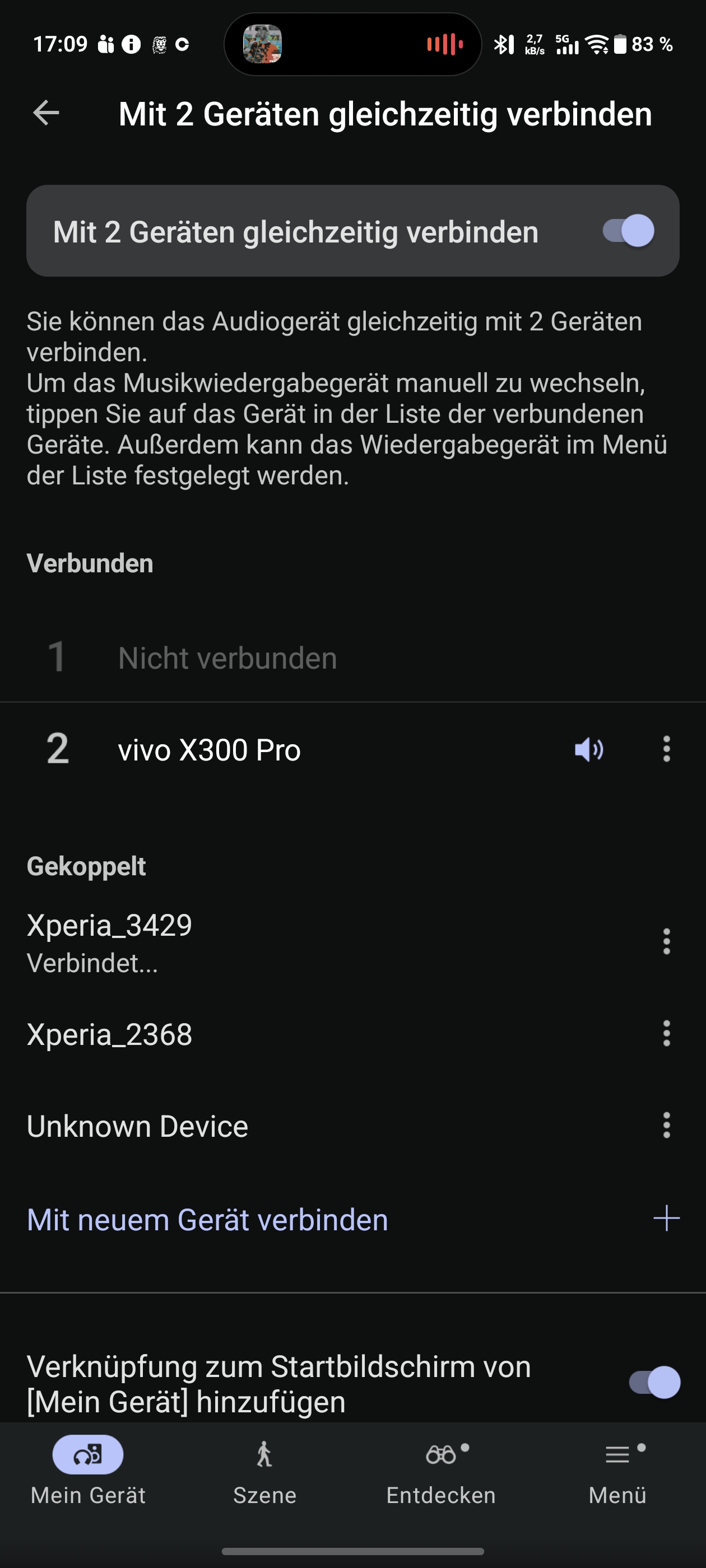
Task: Select vivo X300 Pro as playback device
Action: click(209, 750)
